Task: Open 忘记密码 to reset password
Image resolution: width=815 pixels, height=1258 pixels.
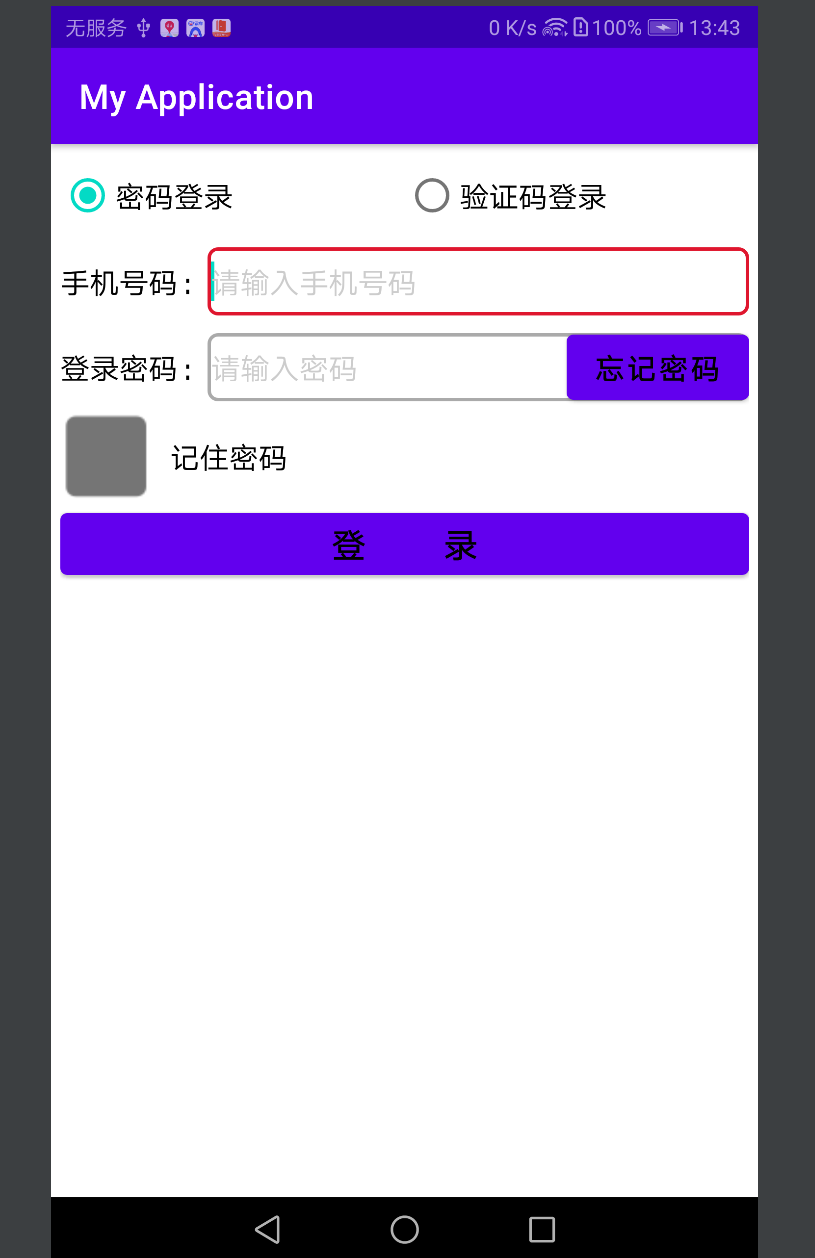Action: [657, 368]
